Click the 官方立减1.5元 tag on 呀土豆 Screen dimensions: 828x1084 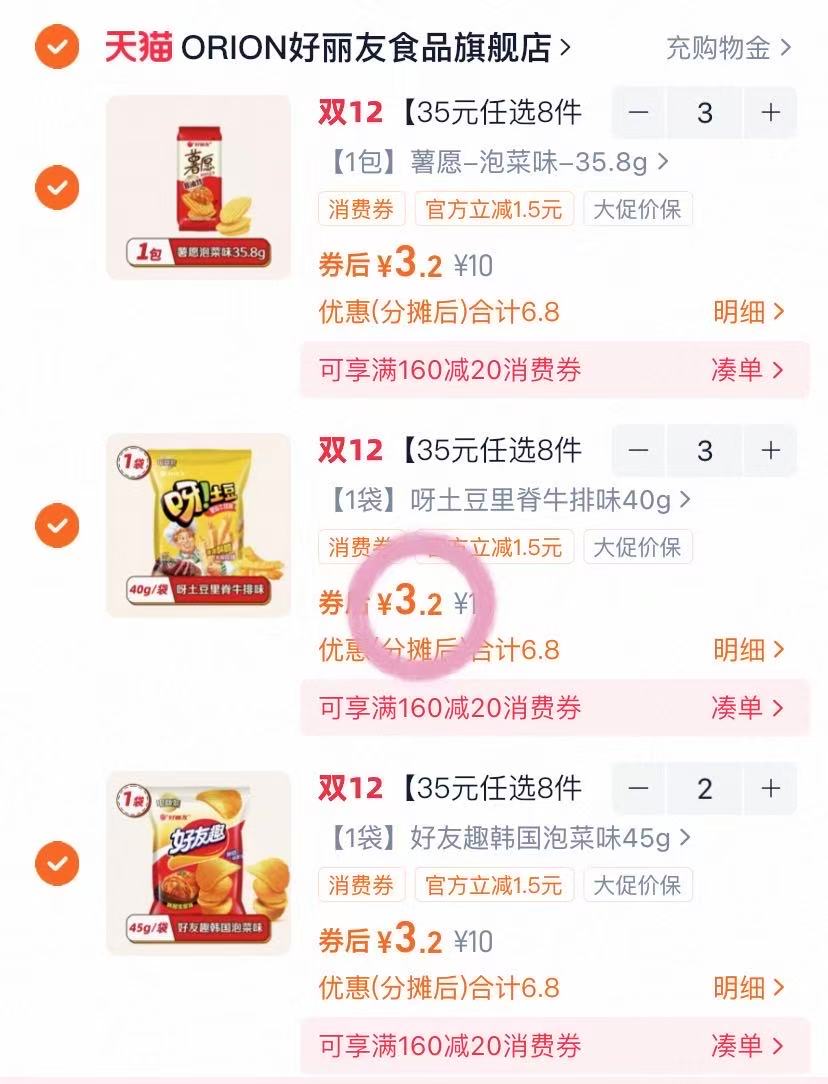[495, 547]
